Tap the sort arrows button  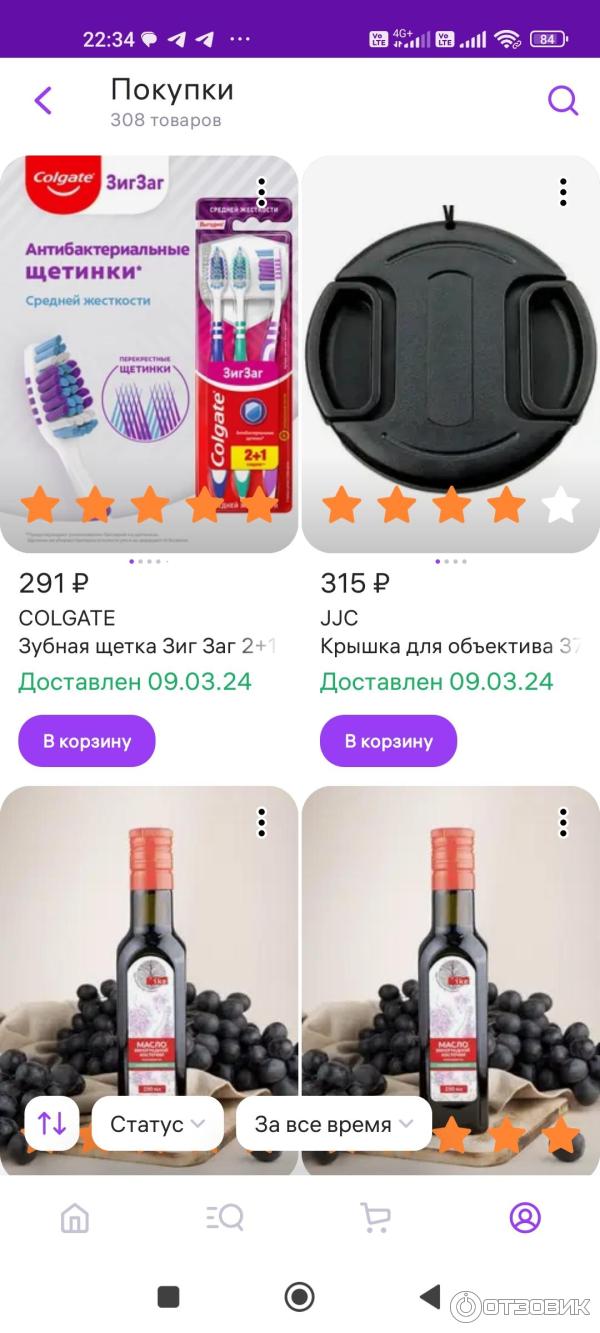coord(52,1123)
